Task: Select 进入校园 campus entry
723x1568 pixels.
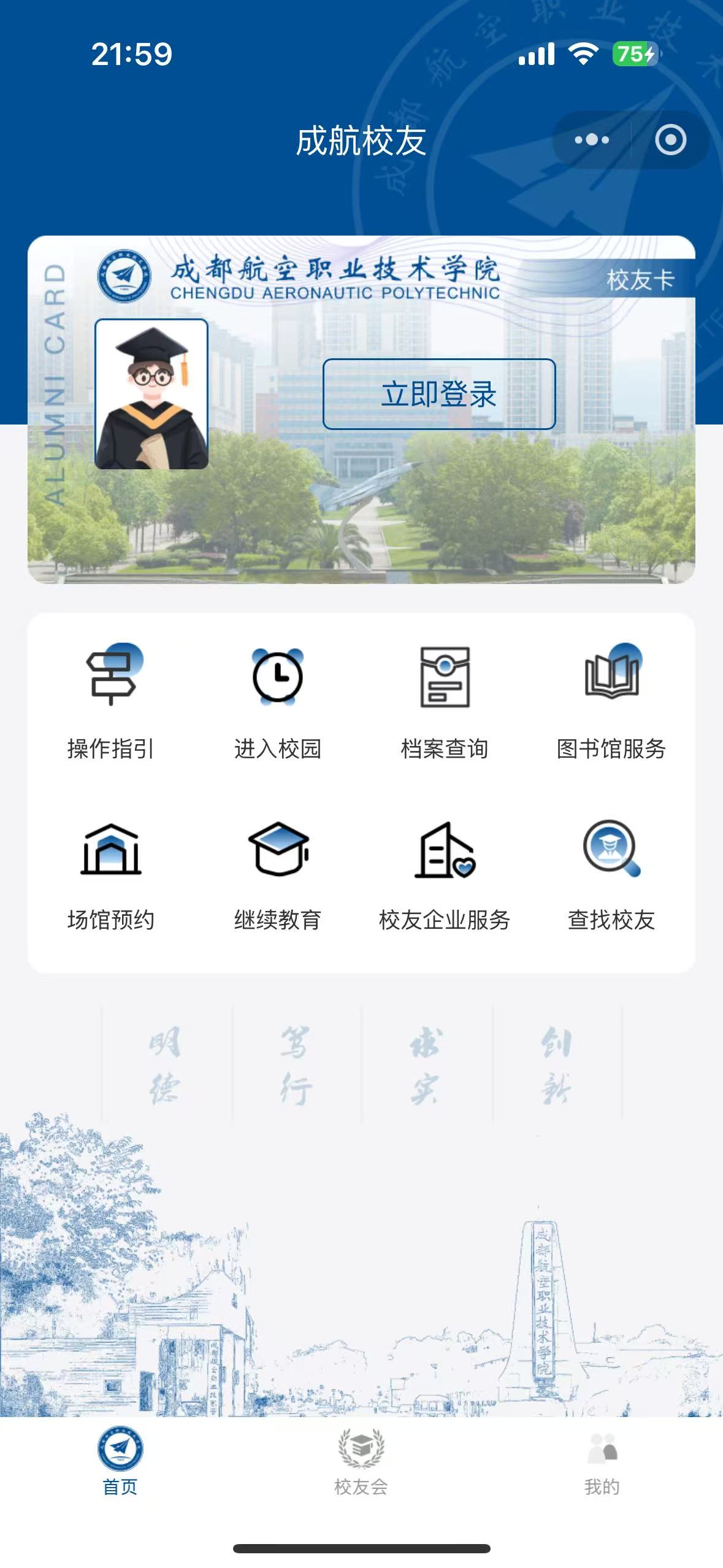Action: 278,699
